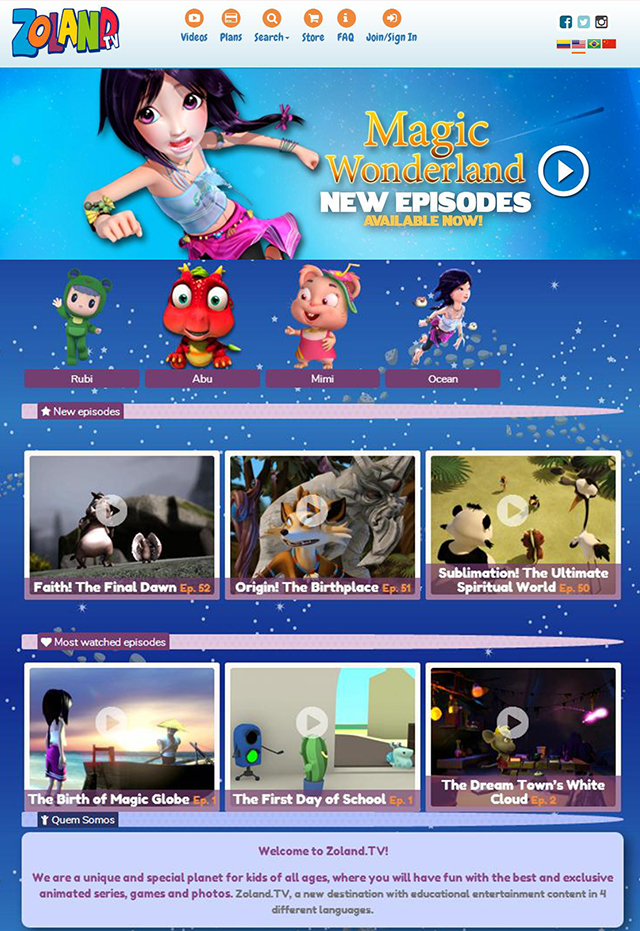Select the Rubi character
640x931 pixels.
(x=82, y=379)
